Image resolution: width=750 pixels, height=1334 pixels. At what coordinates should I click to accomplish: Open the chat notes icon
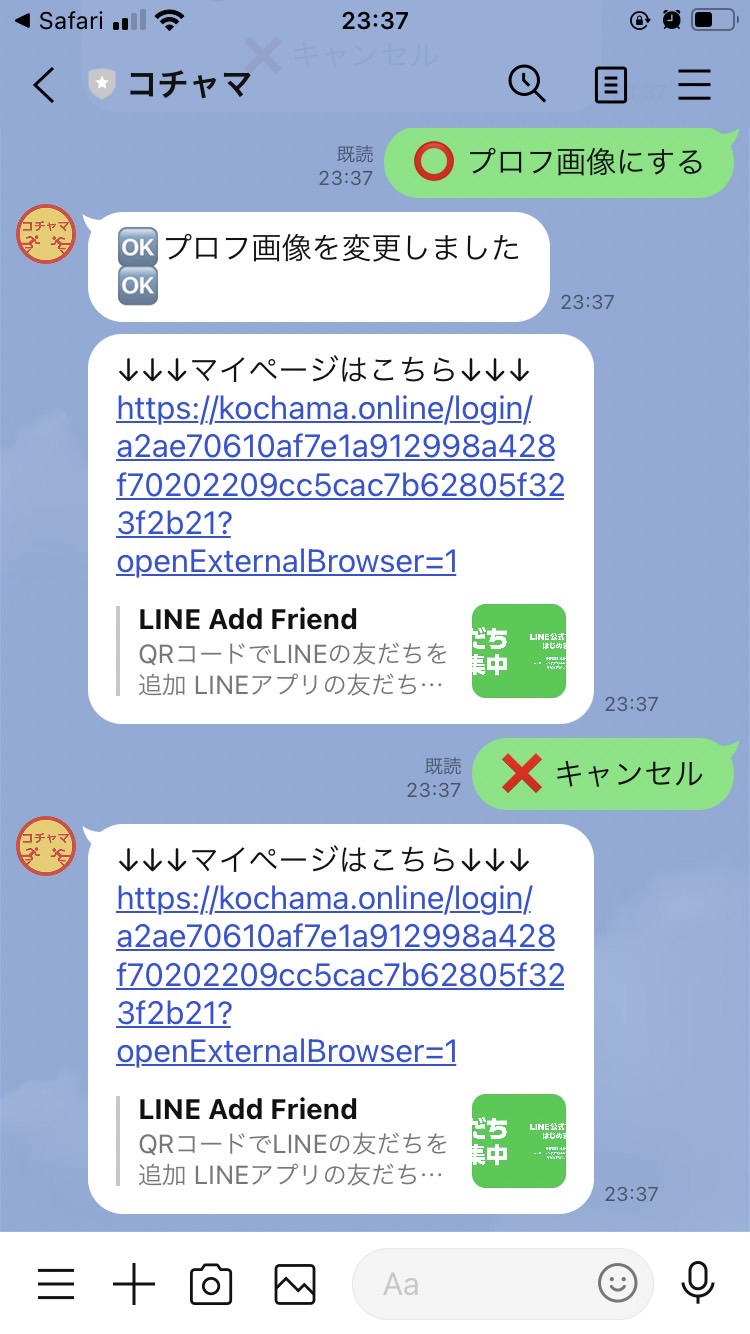pos(611,85)
